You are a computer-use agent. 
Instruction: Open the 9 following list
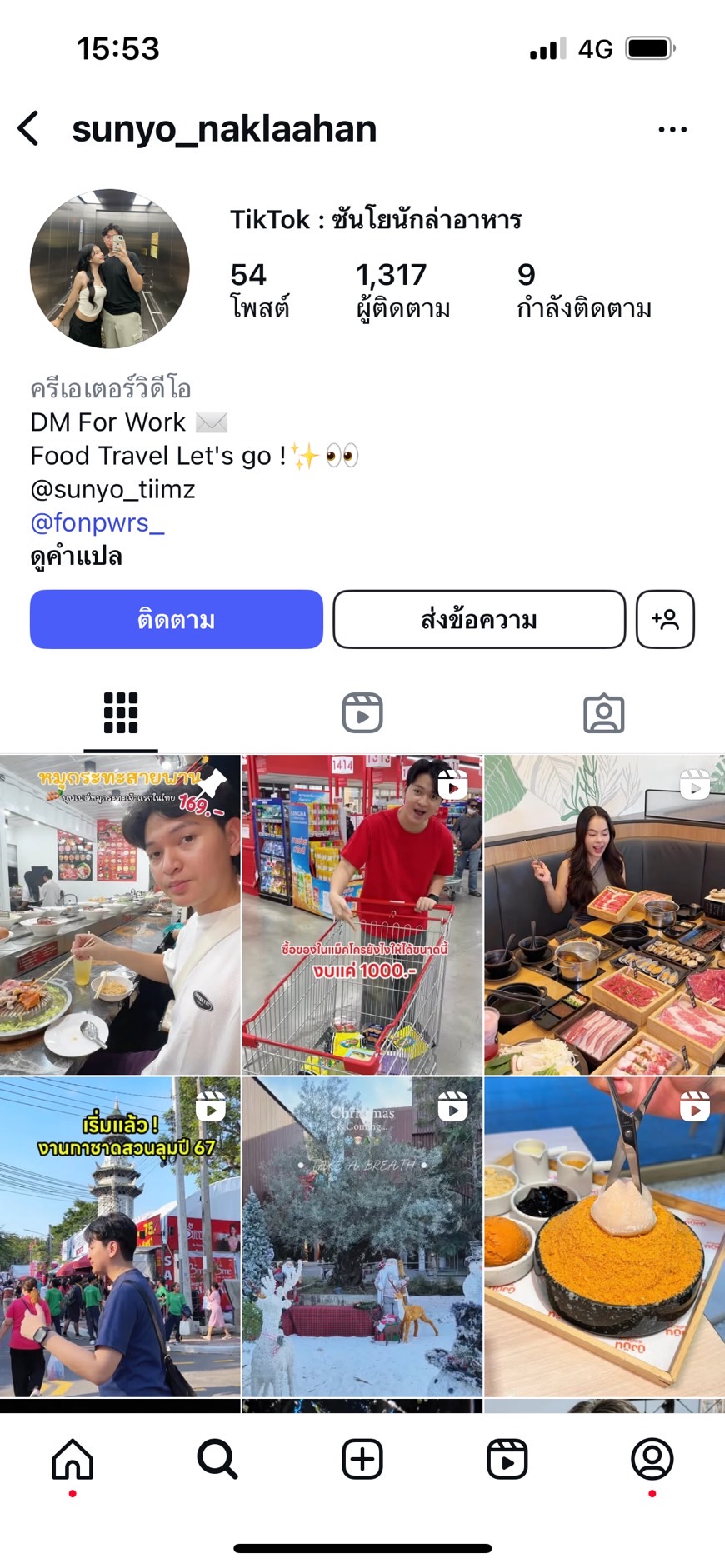click(583, 290)
